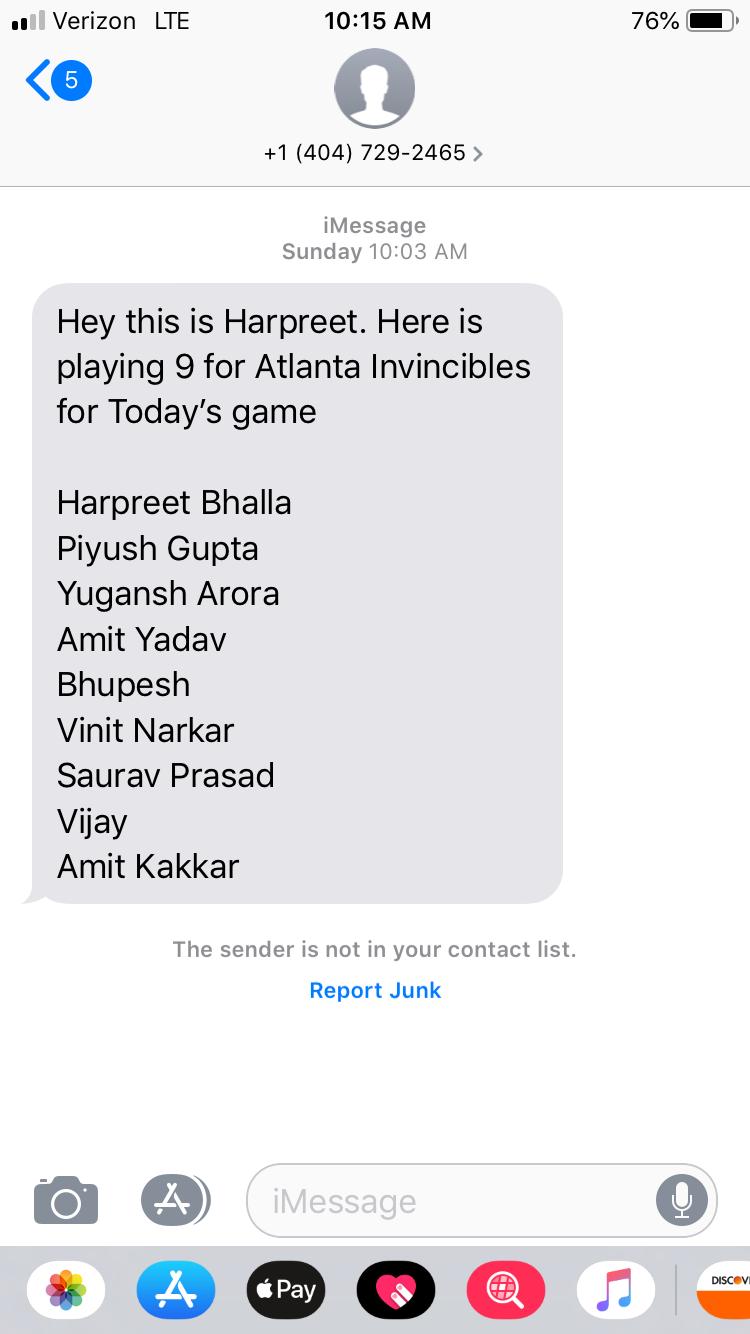Open the camera to attach a photo

click(66, 1199)
